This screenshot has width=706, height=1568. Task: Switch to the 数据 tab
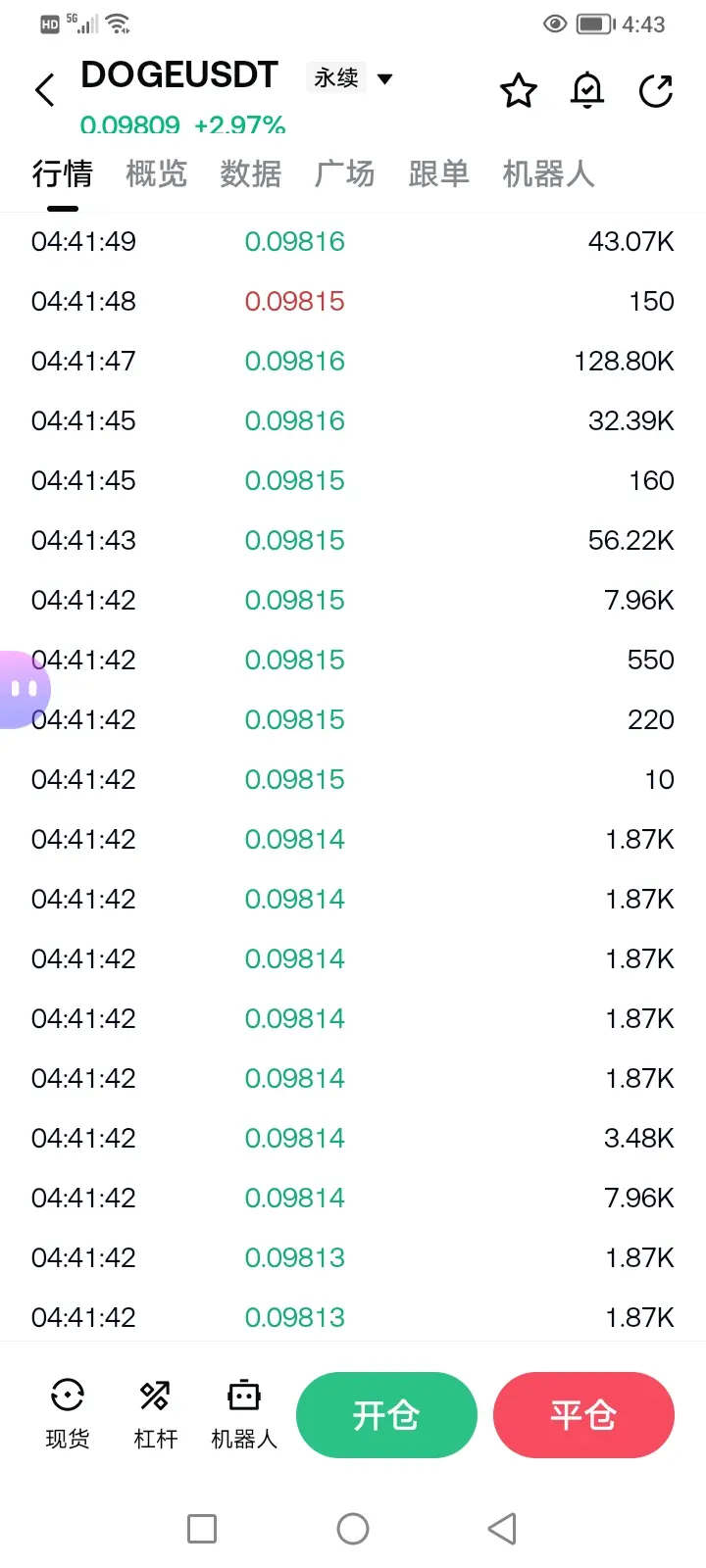coord(250,174)
